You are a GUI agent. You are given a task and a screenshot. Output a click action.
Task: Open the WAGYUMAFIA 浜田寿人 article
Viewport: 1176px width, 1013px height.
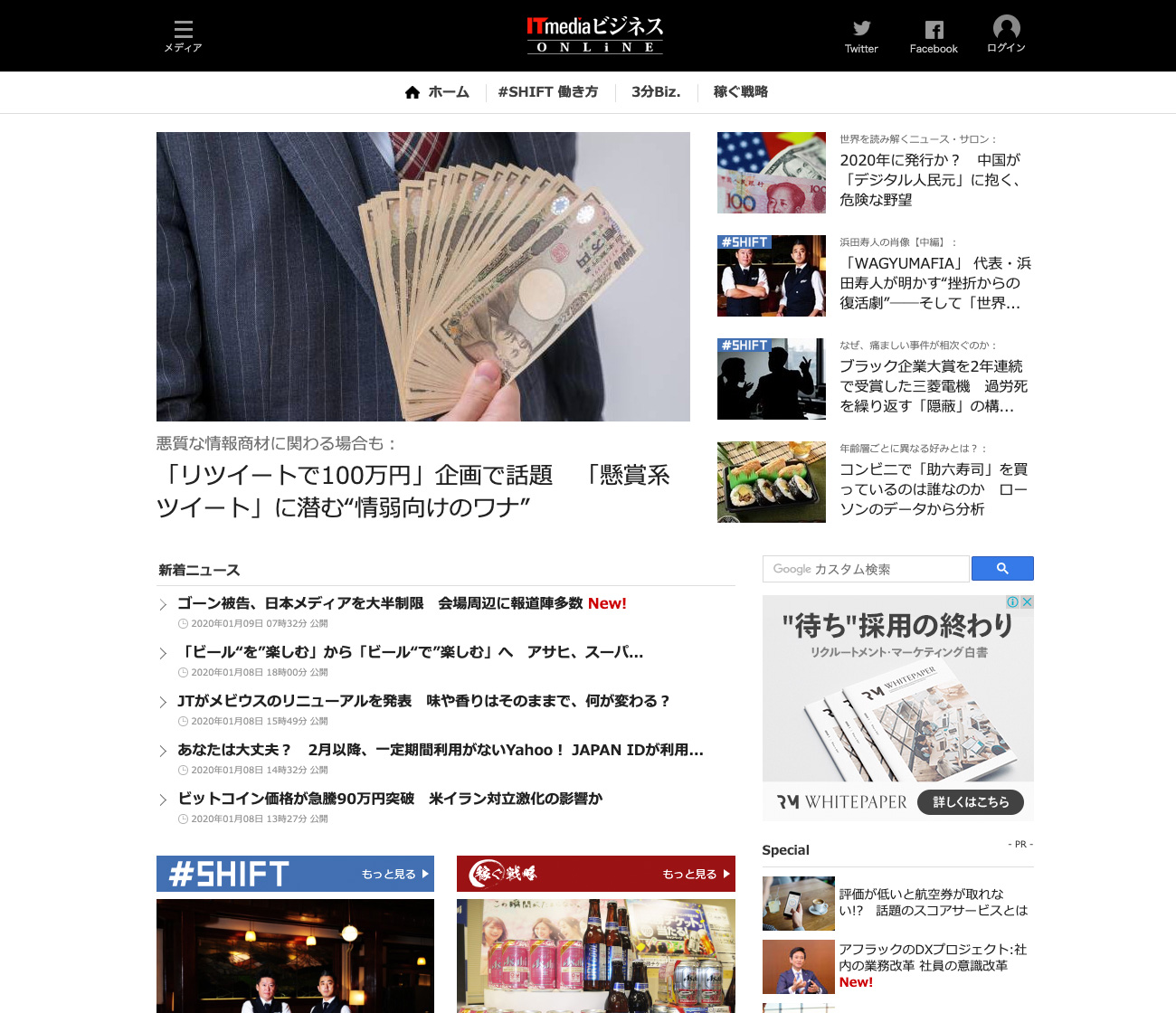pyautogui.click(x=934, y=282)
